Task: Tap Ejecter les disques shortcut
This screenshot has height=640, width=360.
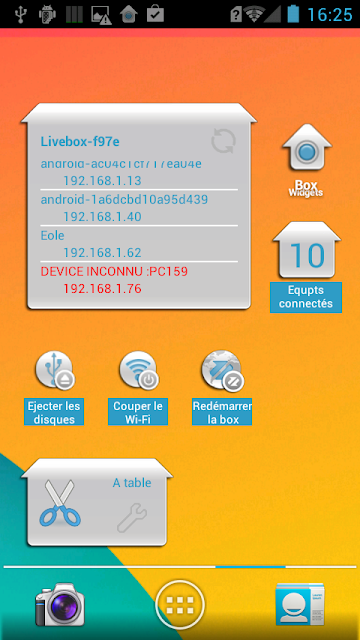Action: (x=54, y=387)
